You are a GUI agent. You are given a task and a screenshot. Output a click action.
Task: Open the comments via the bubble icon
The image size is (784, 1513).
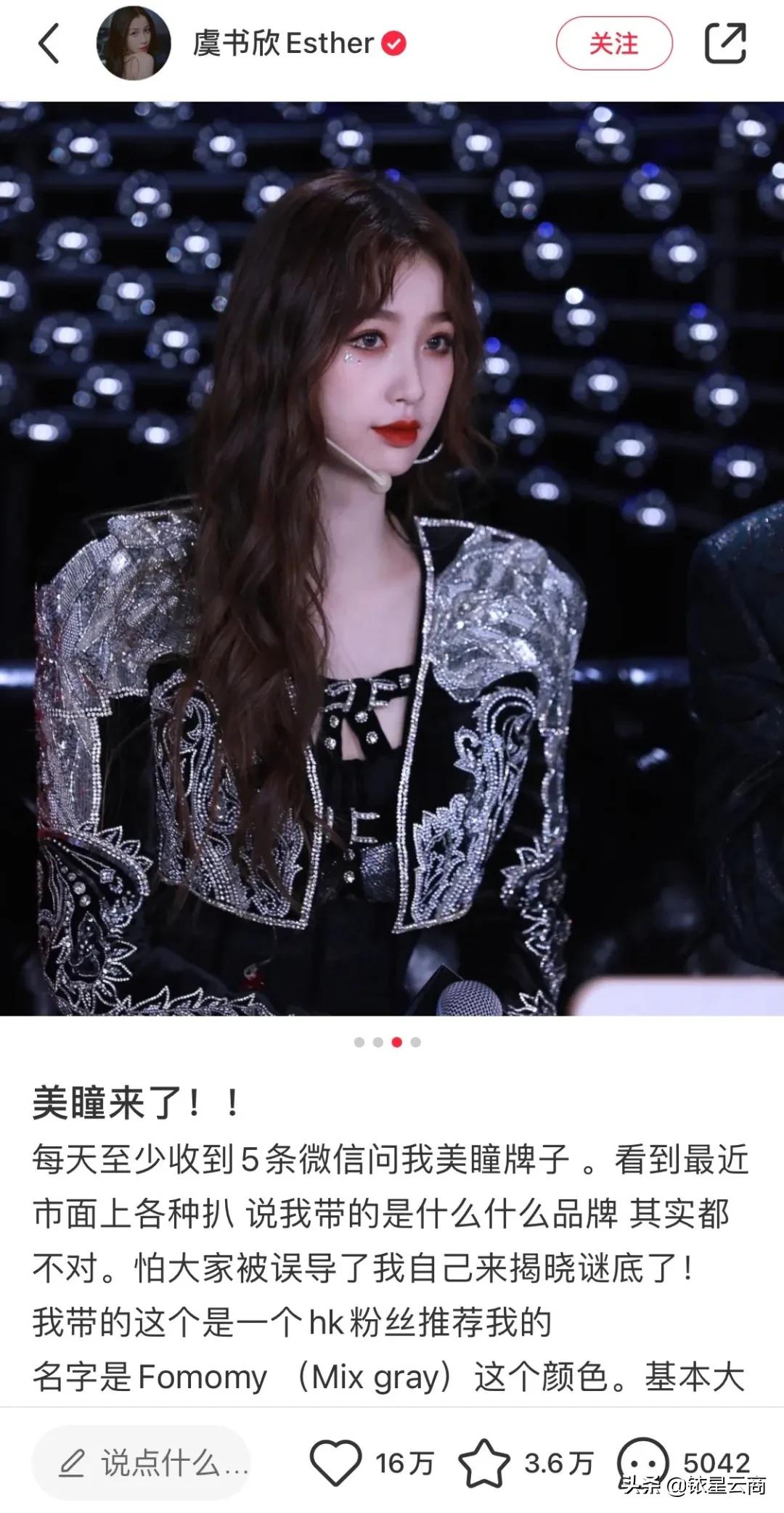[x=643, y=1461]
